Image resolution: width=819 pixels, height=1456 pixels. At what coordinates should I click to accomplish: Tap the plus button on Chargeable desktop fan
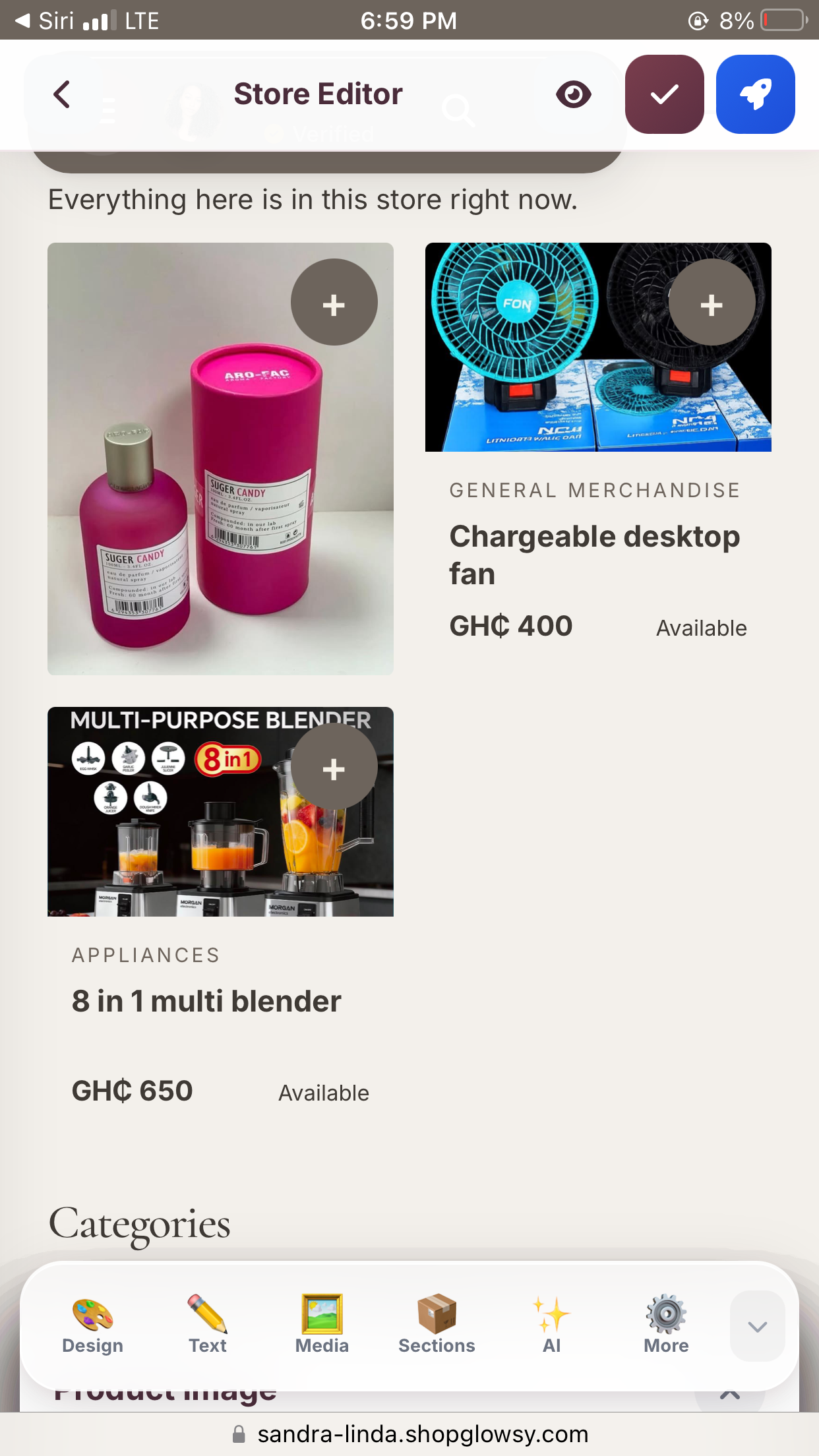point(712,302)
